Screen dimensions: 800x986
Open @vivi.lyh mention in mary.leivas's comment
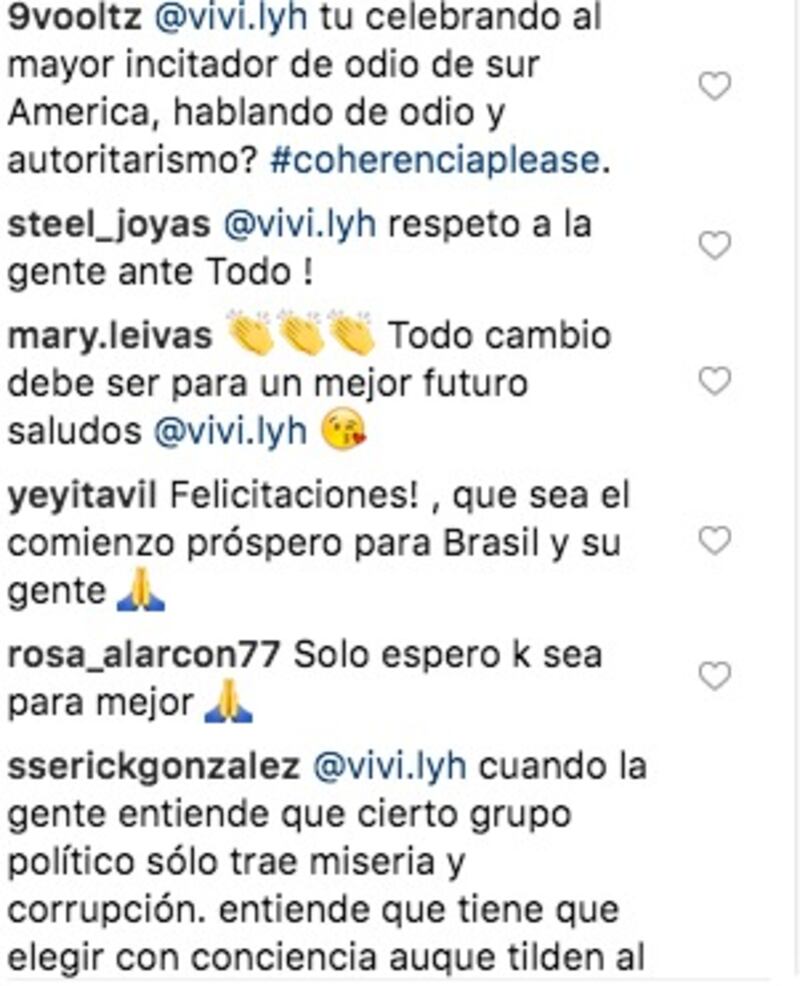point(230,431)
